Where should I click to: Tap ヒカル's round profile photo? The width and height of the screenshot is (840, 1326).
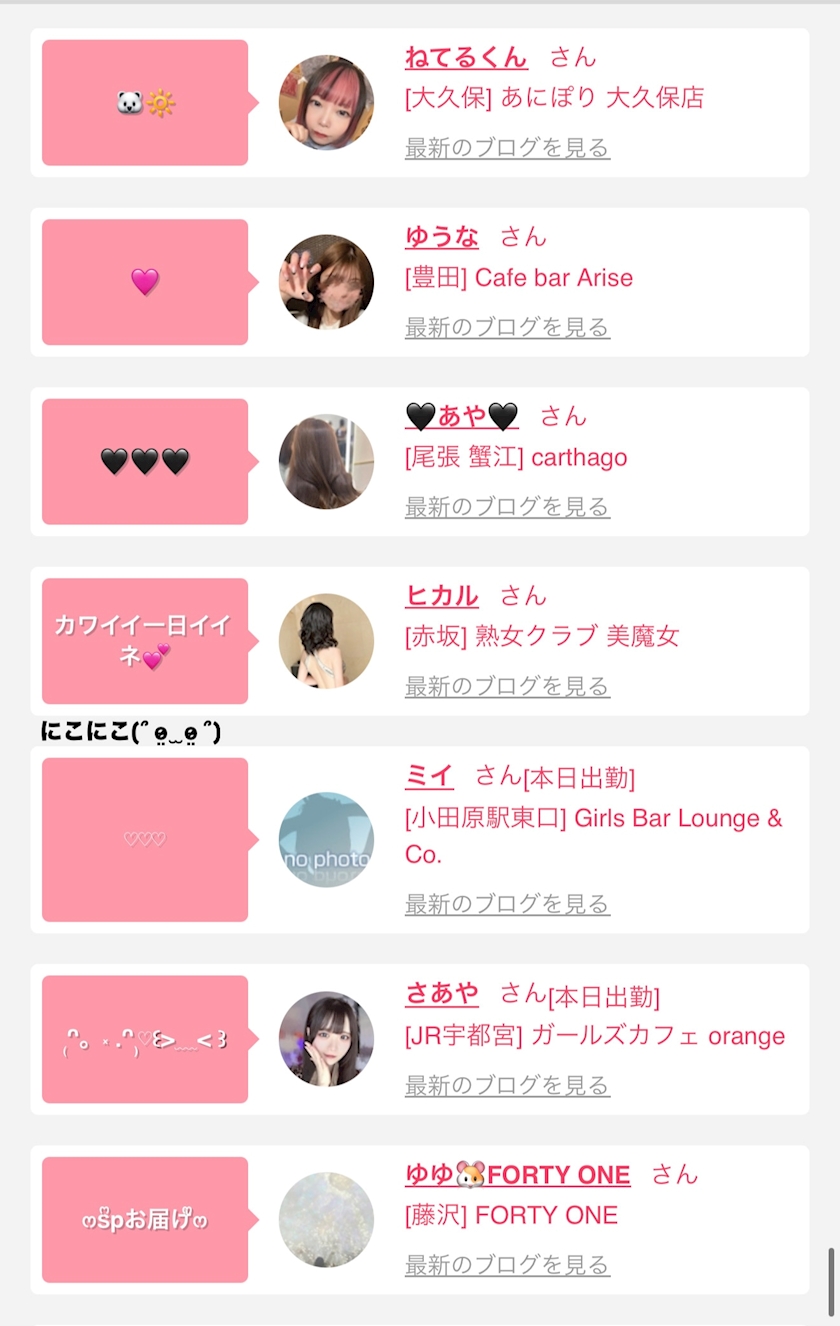pyautogui.click(x=326, y=641)
